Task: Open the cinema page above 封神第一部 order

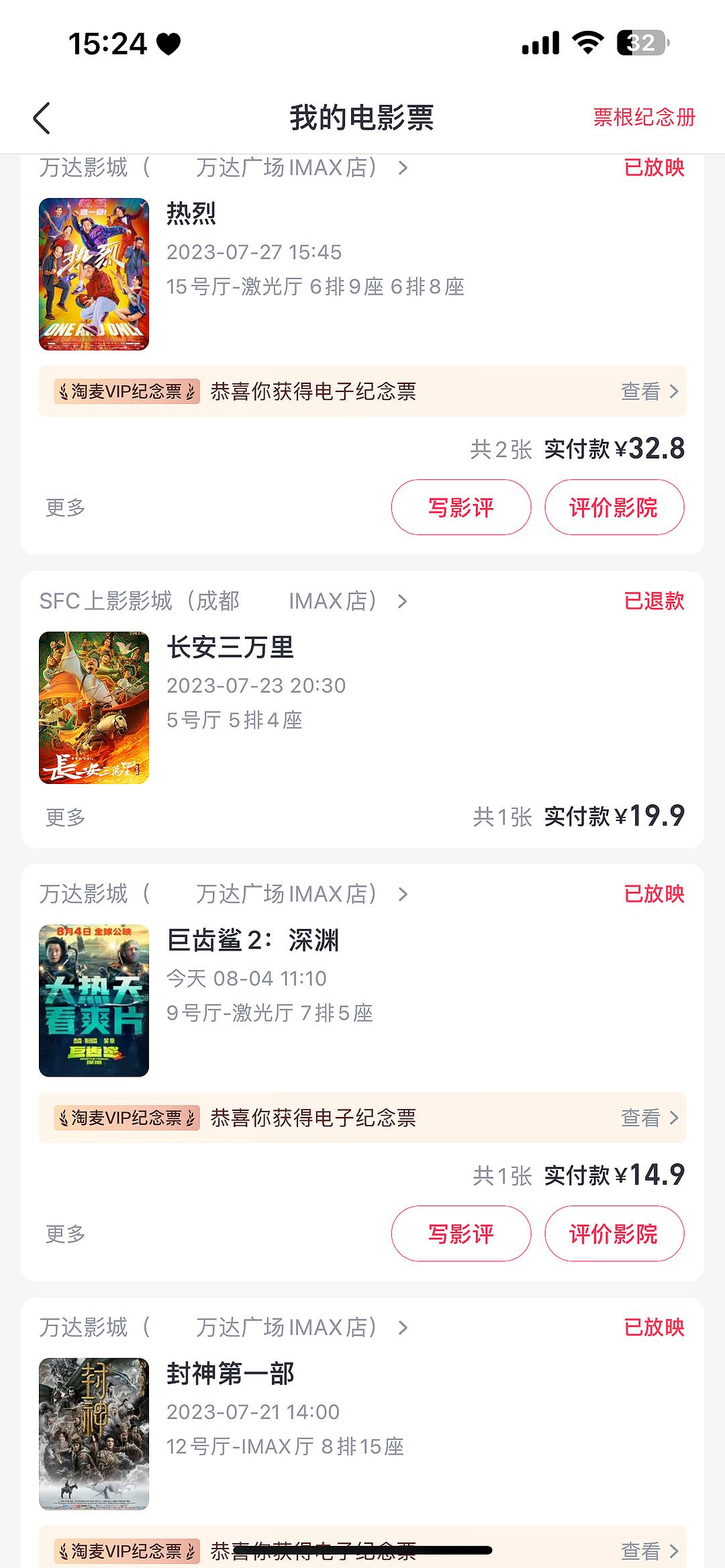Action: pyautogui.click(x=223, y=1328)
